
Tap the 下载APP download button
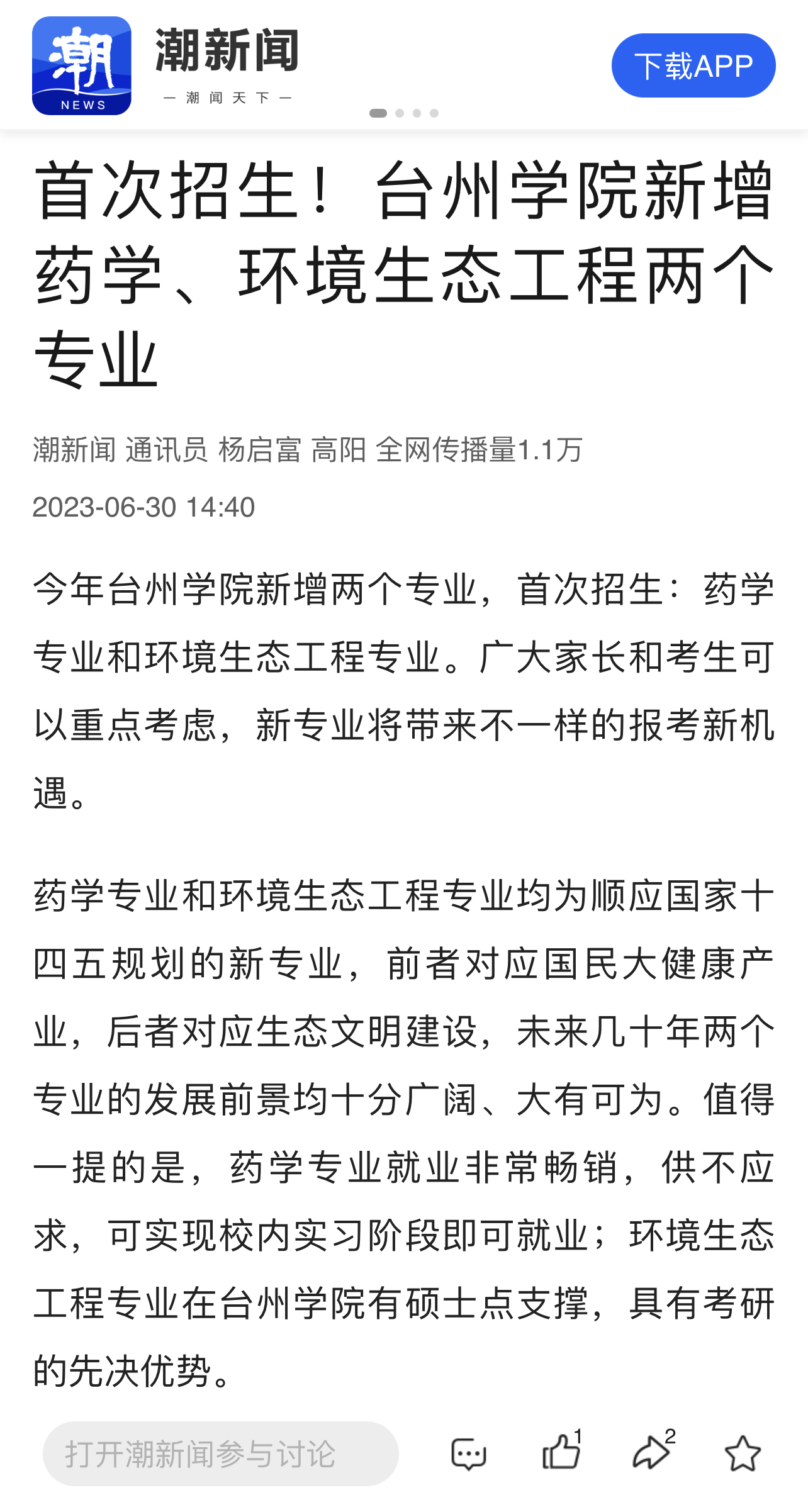tap(693, 65)
